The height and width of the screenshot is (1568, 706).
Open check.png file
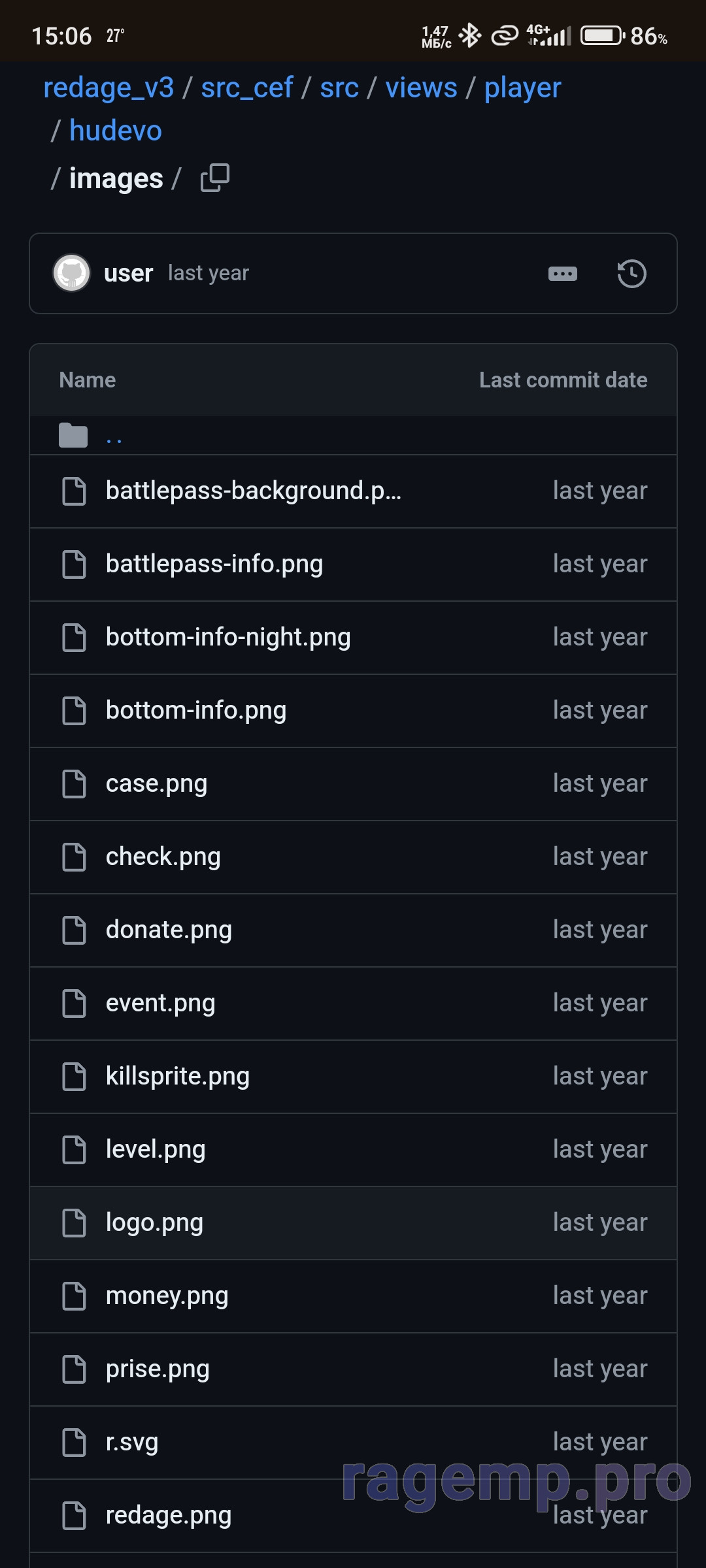click(163, 857)
